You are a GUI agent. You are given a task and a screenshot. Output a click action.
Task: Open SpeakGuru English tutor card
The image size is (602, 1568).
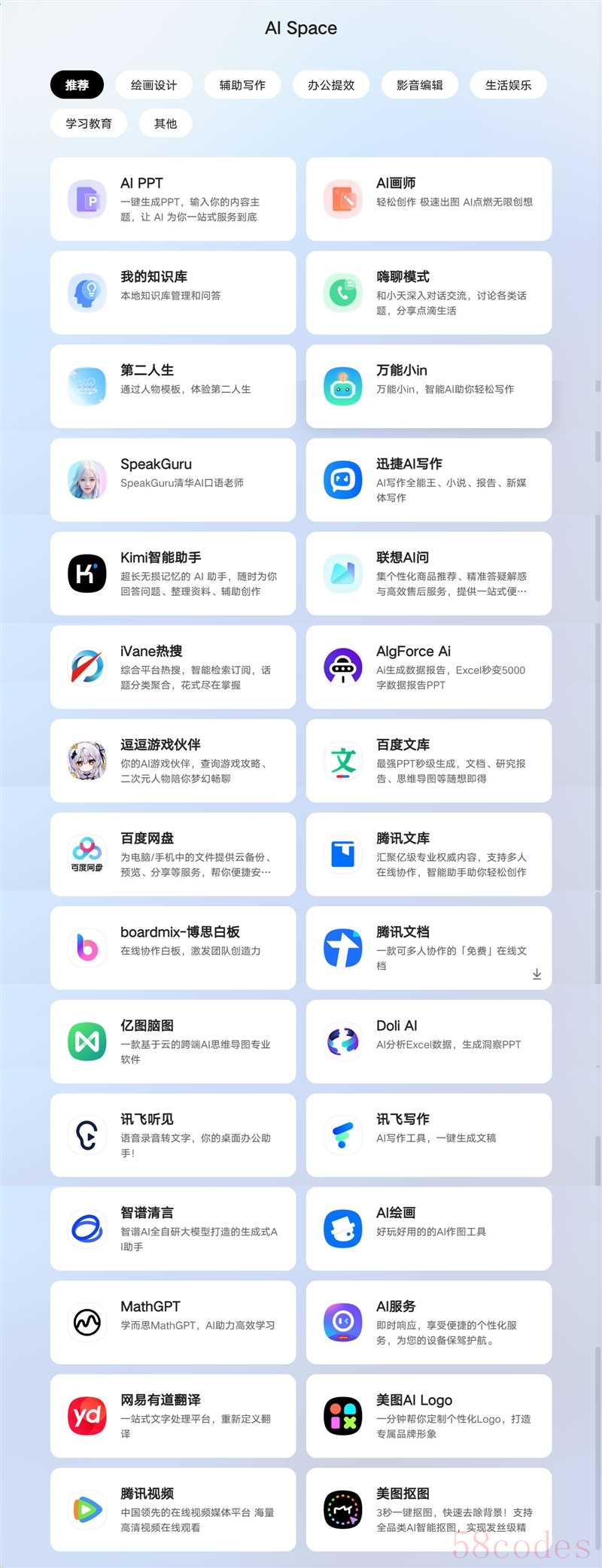click(x=173, y=480)
